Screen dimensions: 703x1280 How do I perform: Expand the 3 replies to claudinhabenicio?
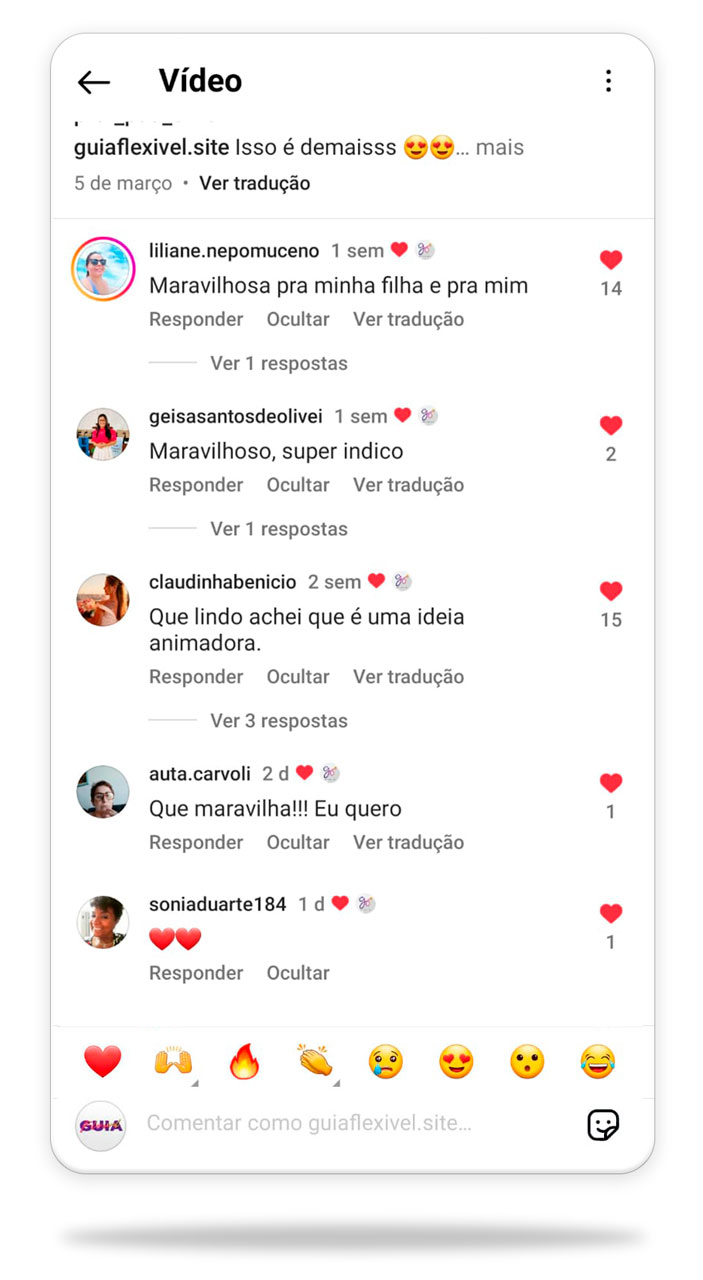[x=278, y=721]
